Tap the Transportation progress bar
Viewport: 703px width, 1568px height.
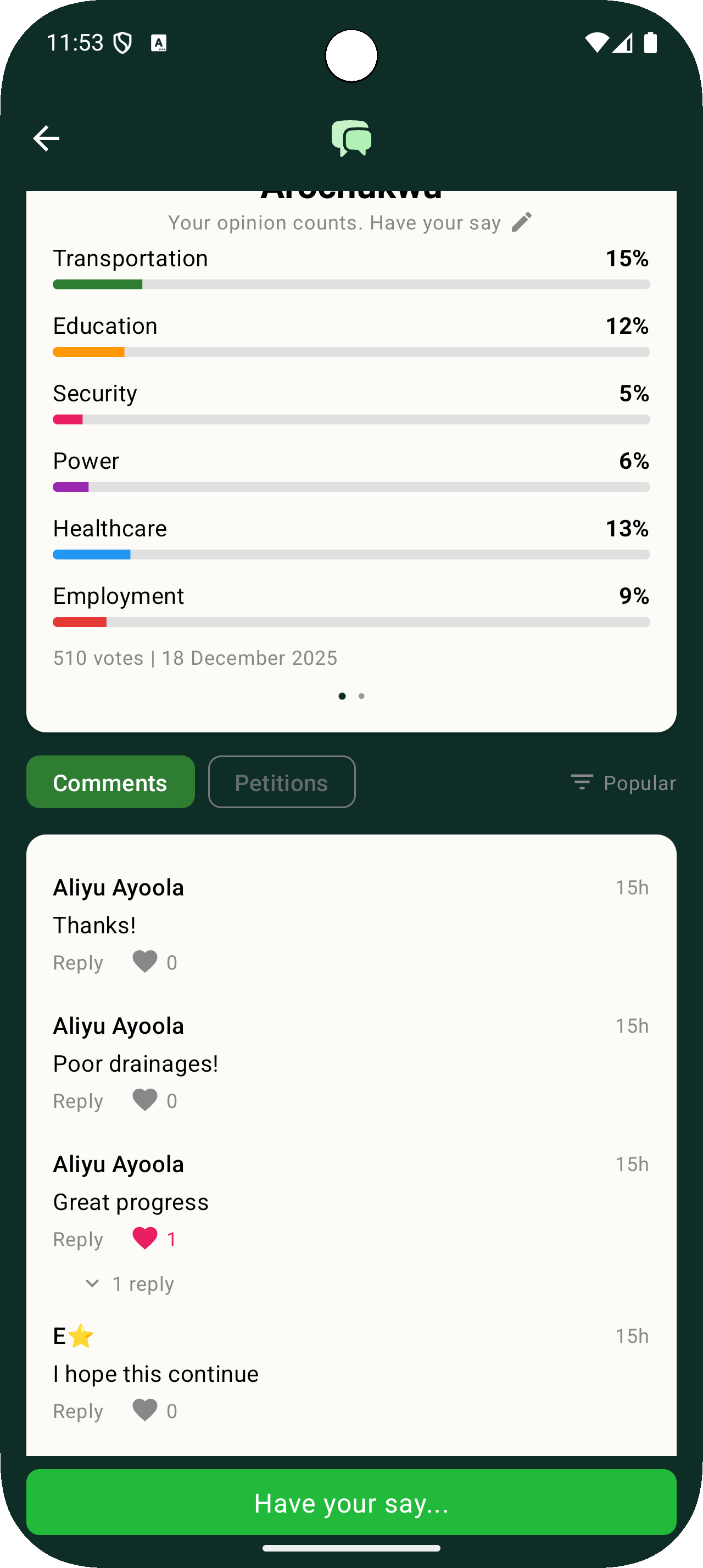(x=350, y=284)
